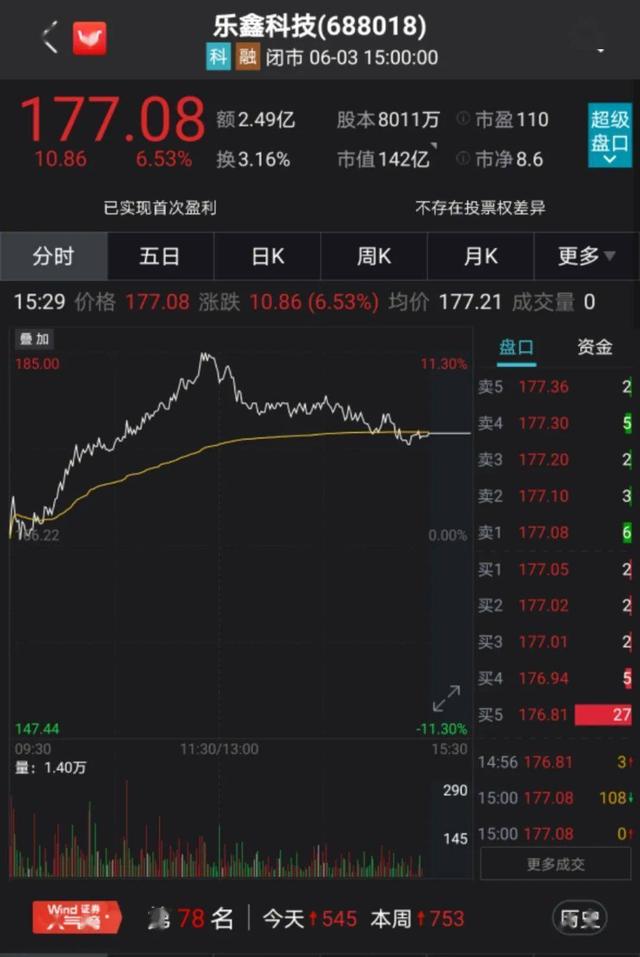Expand the 超级盘口 panel
Image resolution: width=640 pixels, height=957 pixels.
[x=609, y=135]
